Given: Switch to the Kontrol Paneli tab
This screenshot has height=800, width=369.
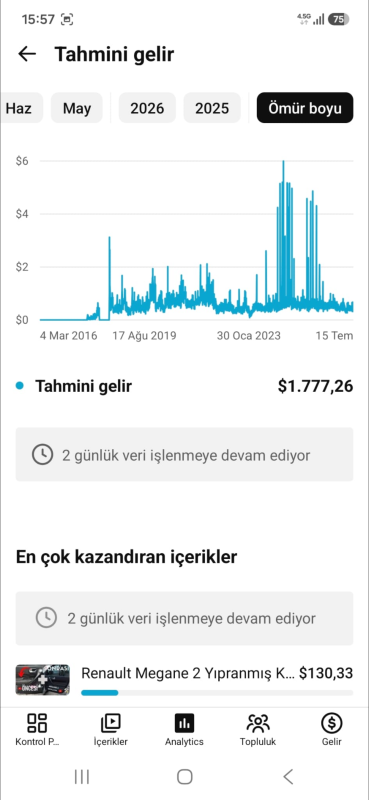Looking at the screenshot, I should click(37, 730).
